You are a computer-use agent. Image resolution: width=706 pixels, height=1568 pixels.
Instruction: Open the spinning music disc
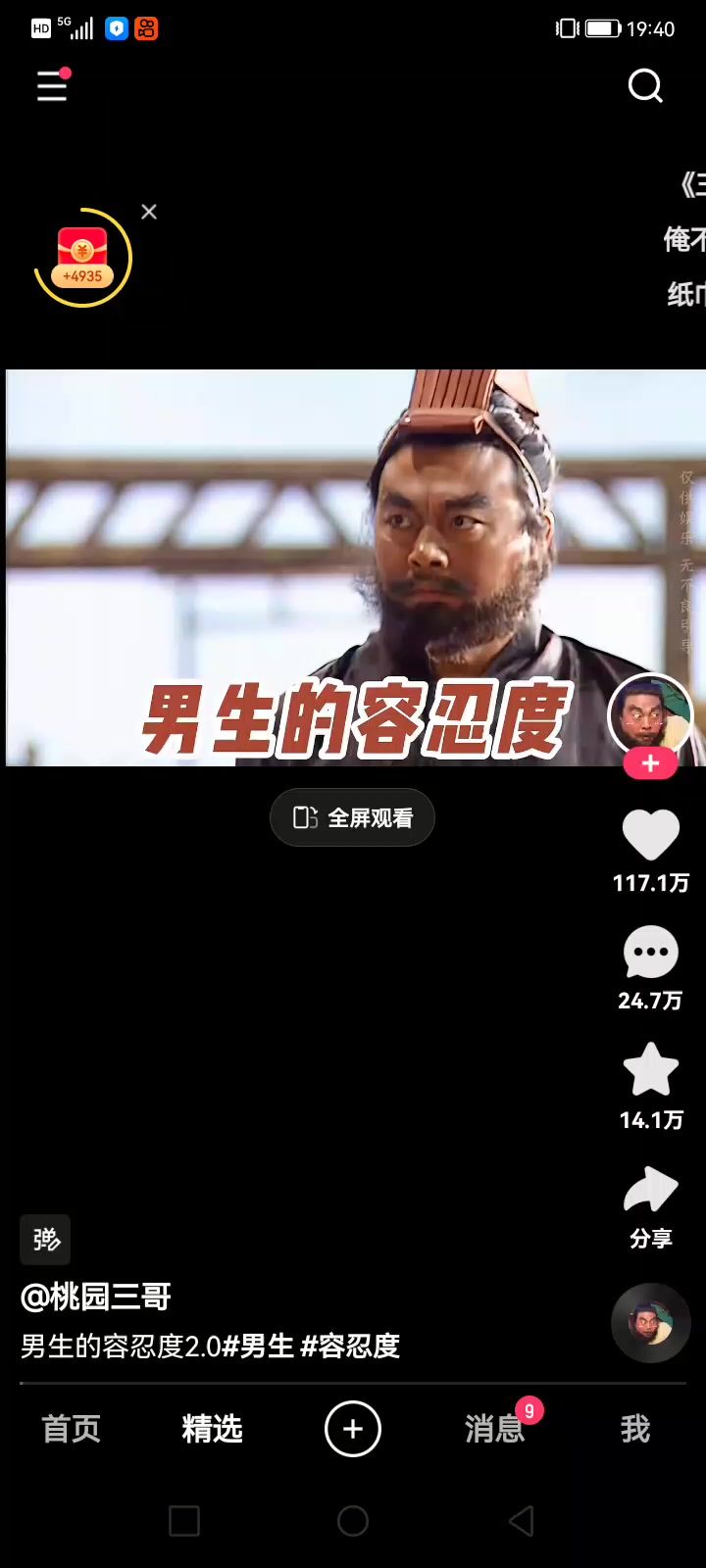650,1323
